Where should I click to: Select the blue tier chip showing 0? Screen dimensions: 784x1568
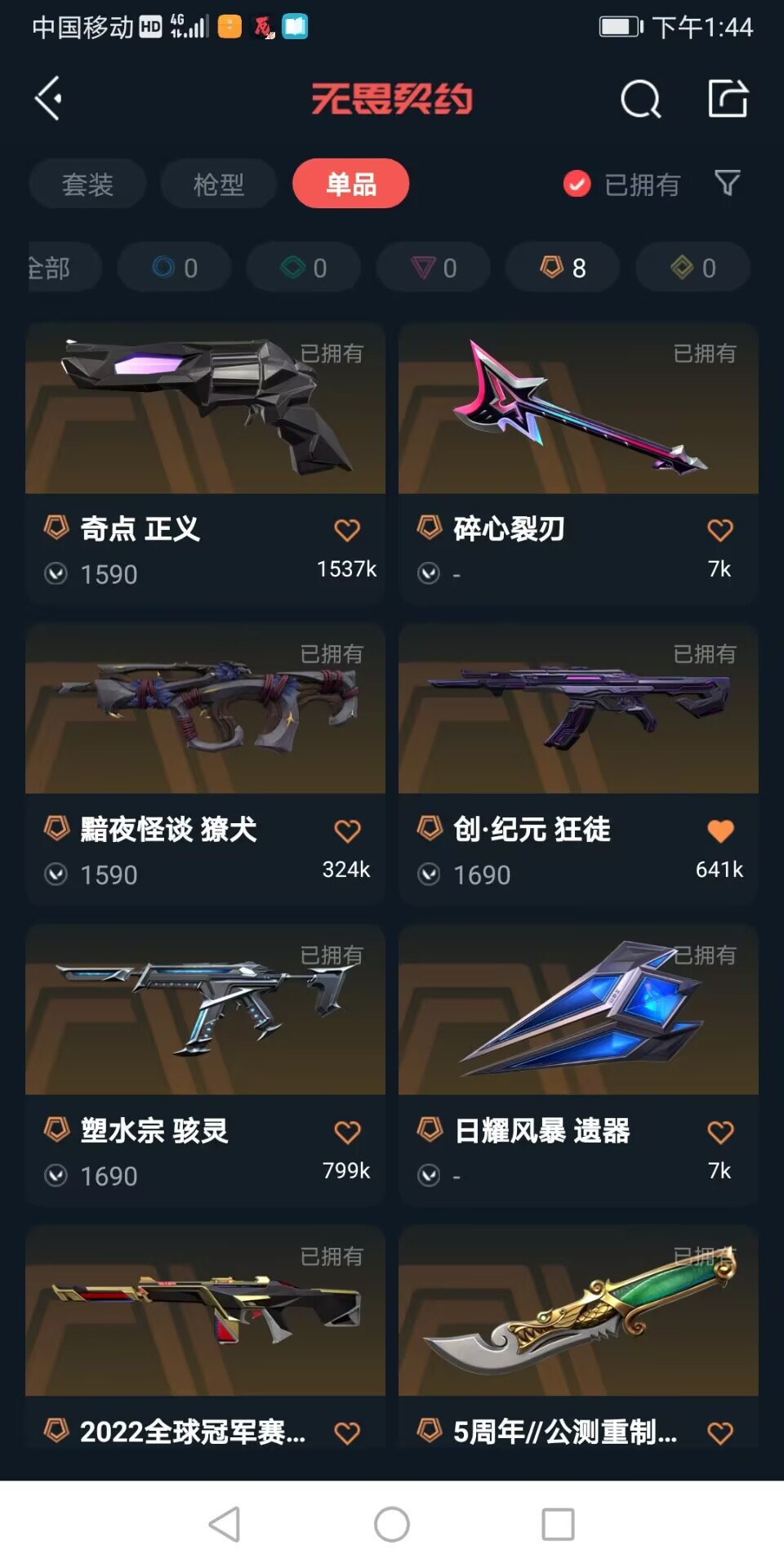pos(174,268)
